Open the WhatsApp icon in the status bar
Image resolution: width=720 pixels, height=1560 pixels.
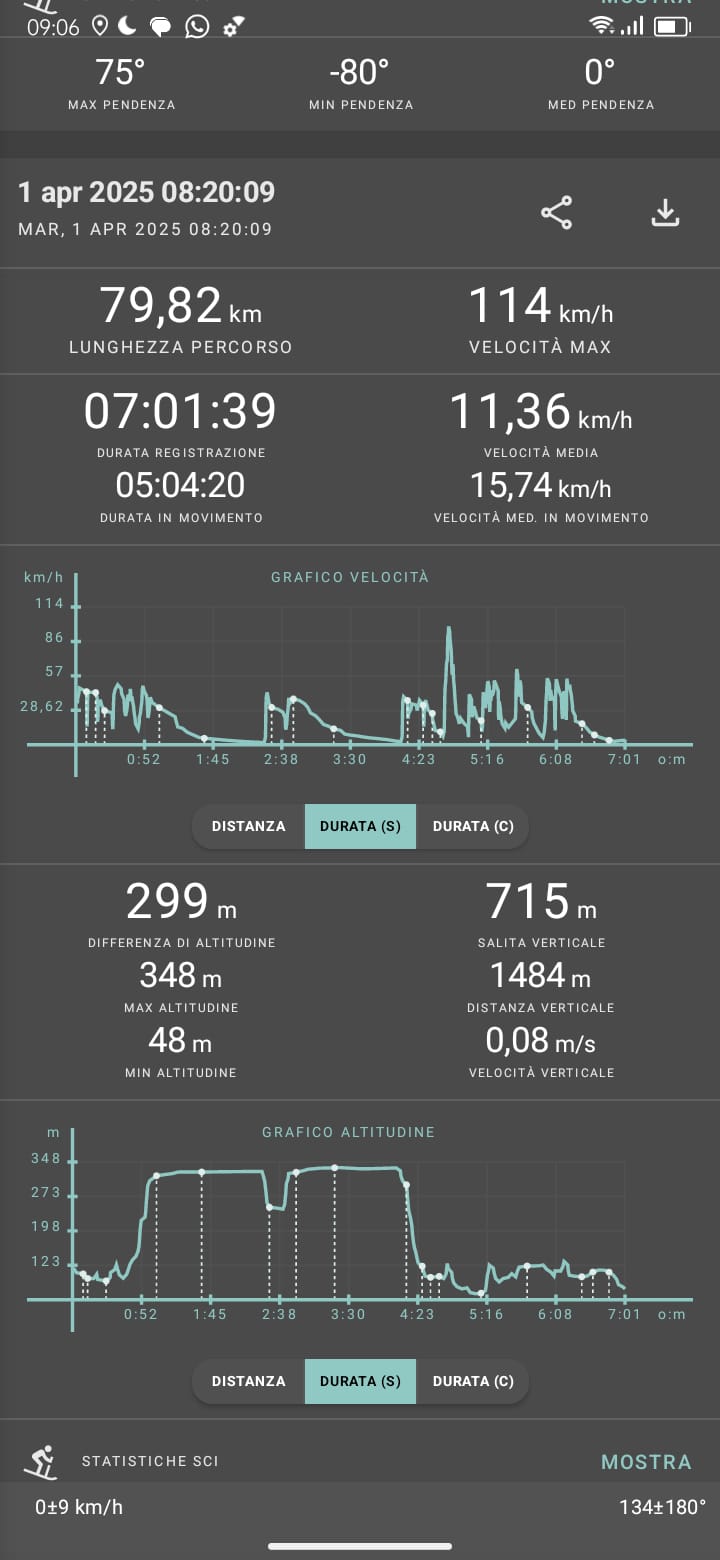(196, 26)
